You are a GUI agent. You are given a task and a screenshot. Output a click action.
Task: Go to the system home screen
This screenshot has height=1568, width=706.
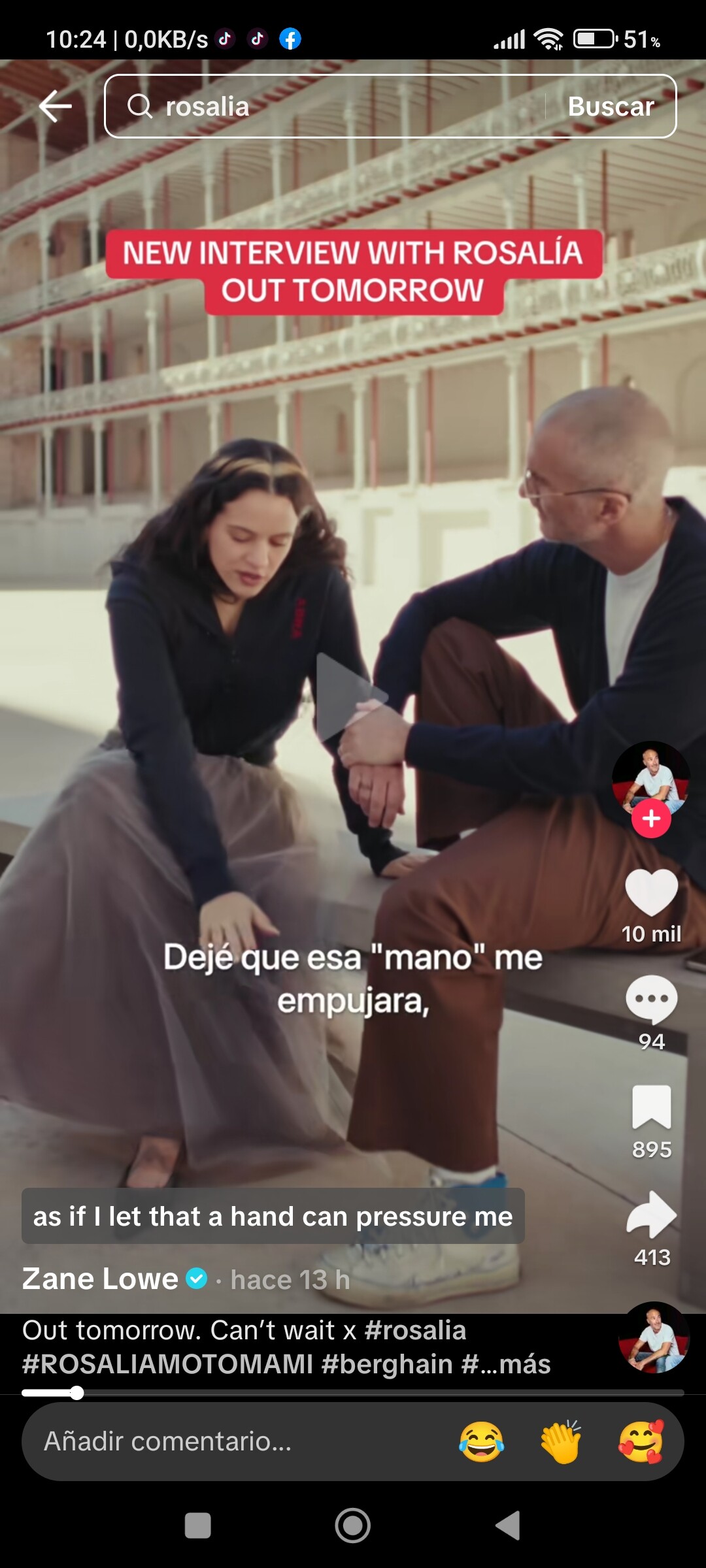(353, 1526)
